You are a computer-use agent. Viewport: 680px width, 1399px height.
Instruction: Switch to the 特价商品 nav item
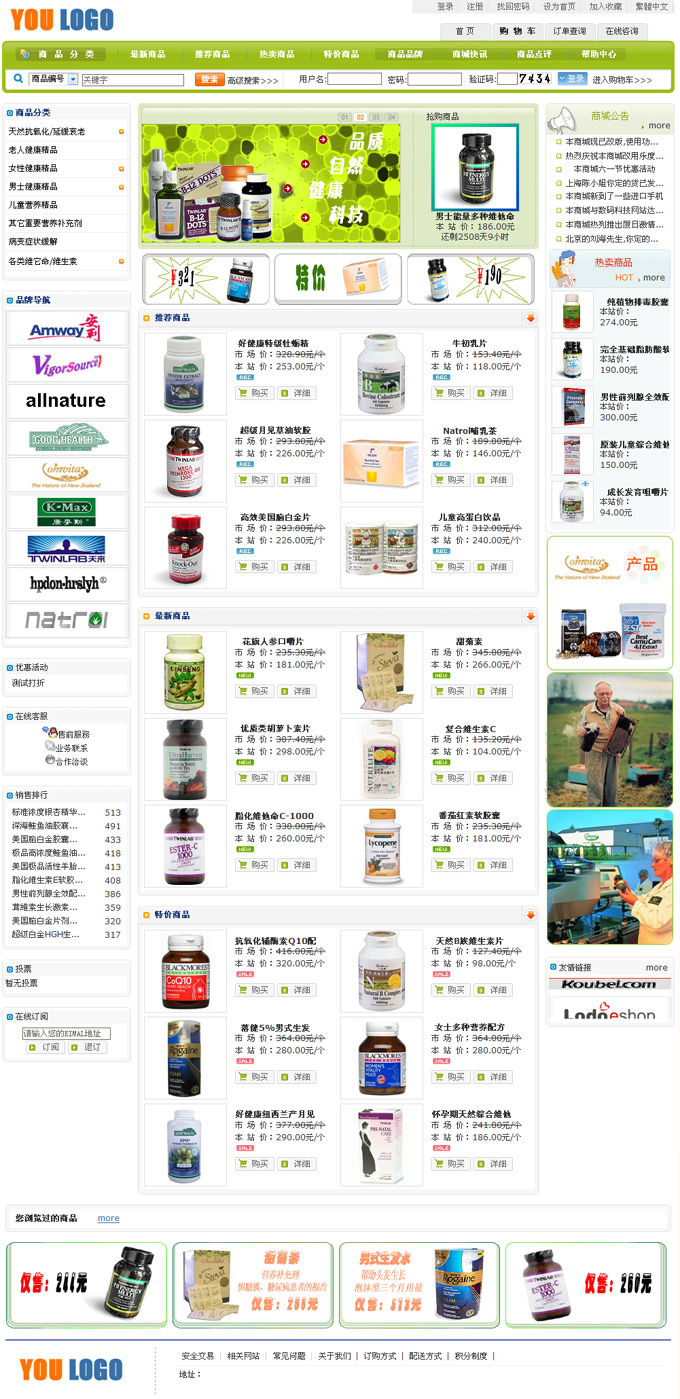point(341,54)
